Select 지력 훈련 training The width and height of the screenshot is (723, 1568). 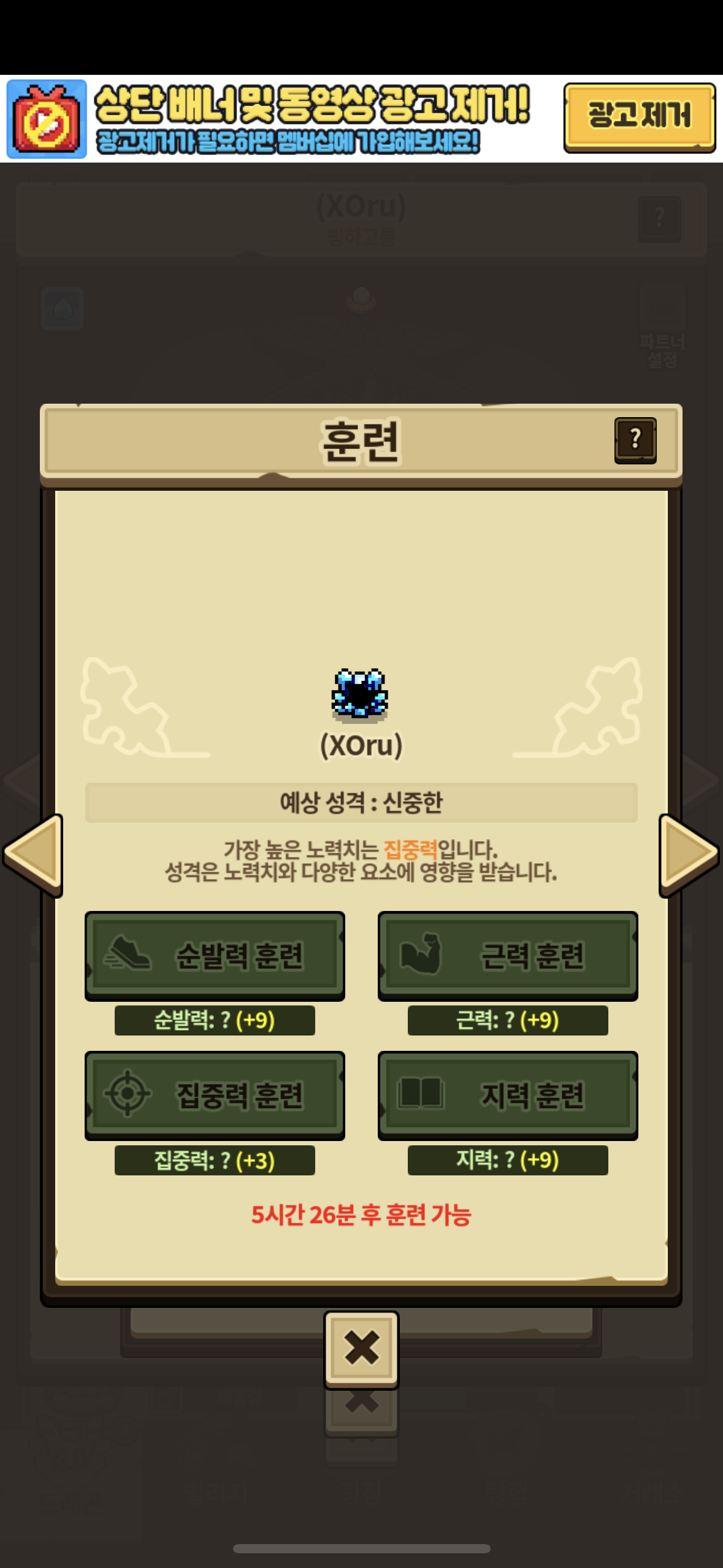(508, 1095)
